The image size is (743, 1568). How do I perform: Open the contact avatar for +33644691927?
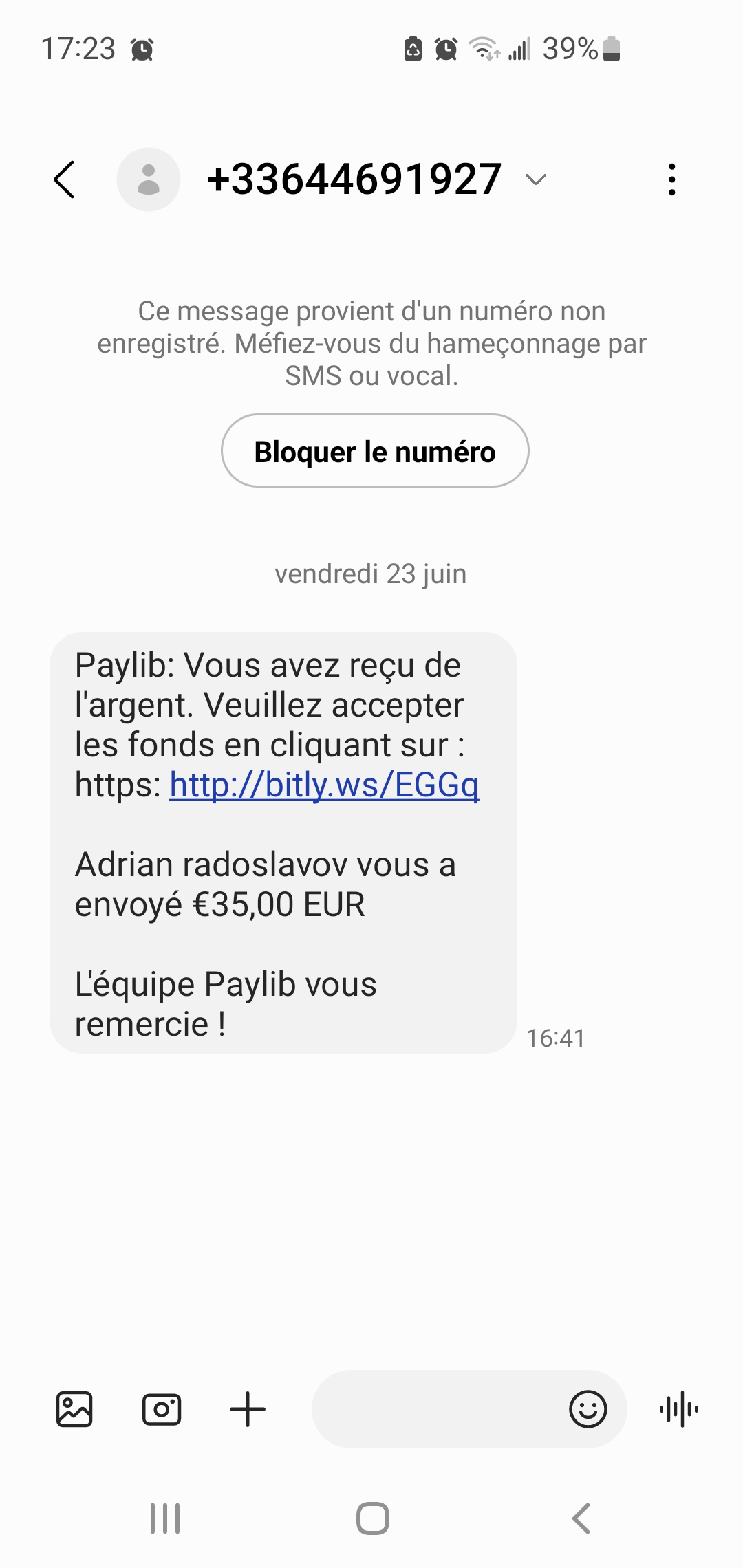coord(149,179)
